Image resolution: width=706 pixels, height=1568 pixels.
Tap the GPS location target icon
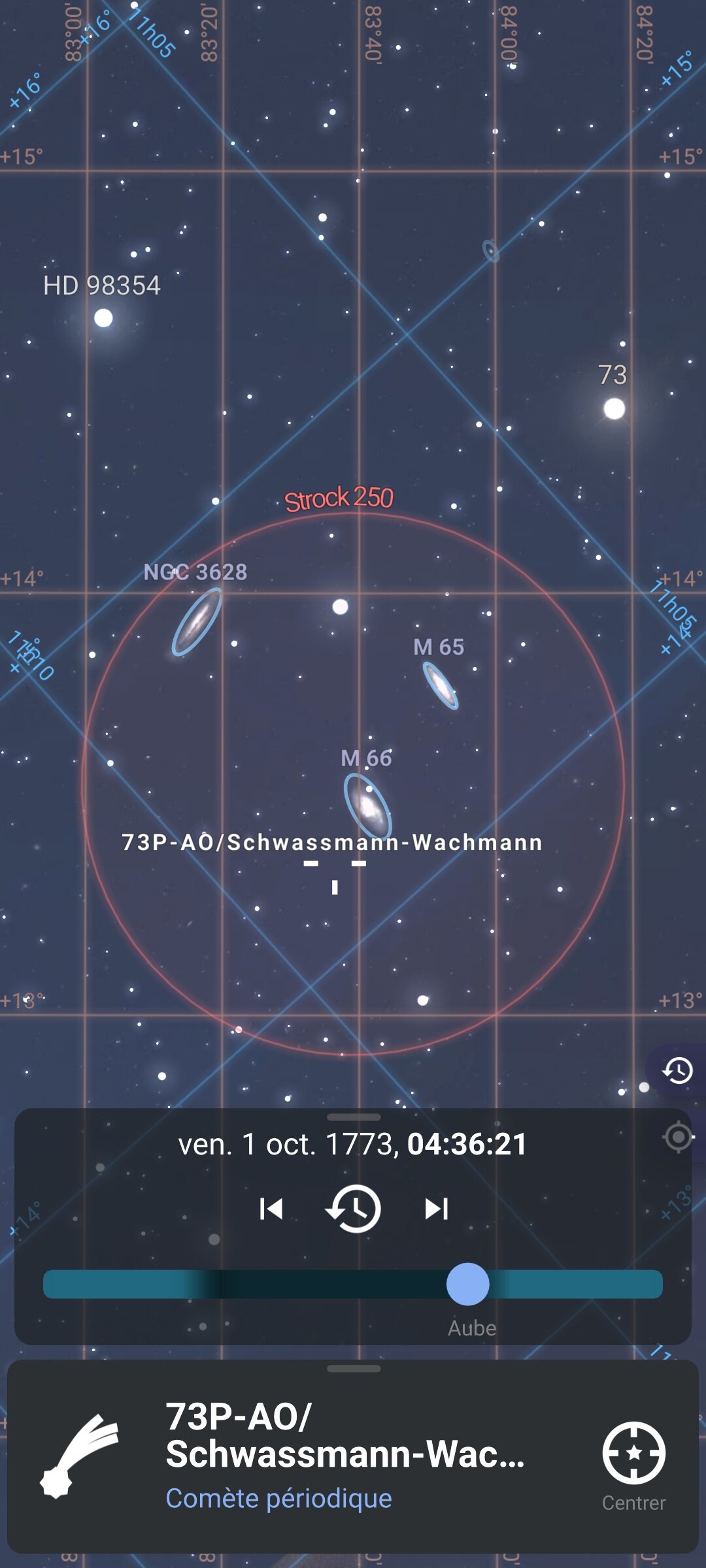click(678, 1137)
